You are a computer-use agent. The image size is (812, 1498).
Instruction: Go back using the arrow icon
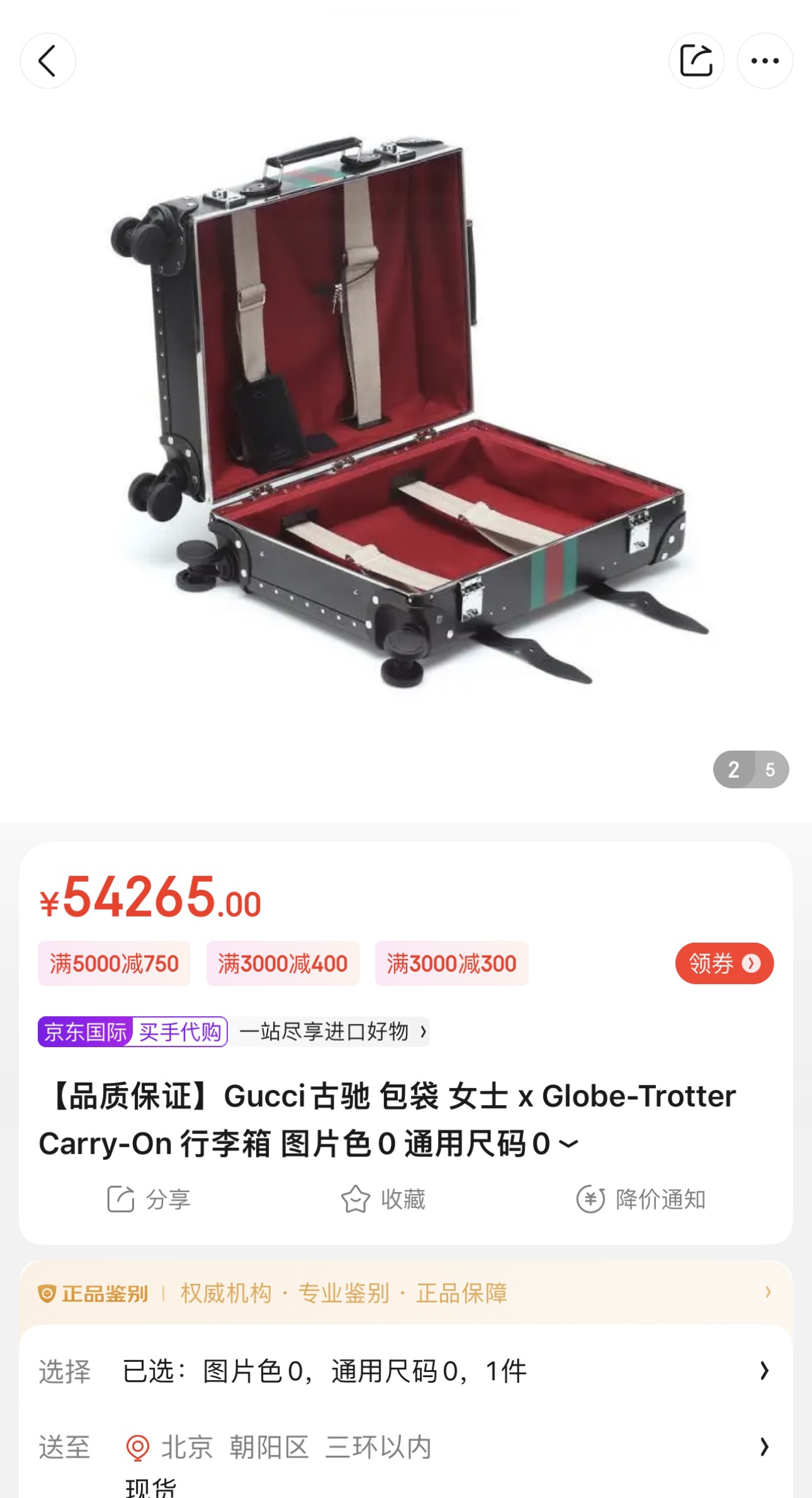[x=48, y=61]
